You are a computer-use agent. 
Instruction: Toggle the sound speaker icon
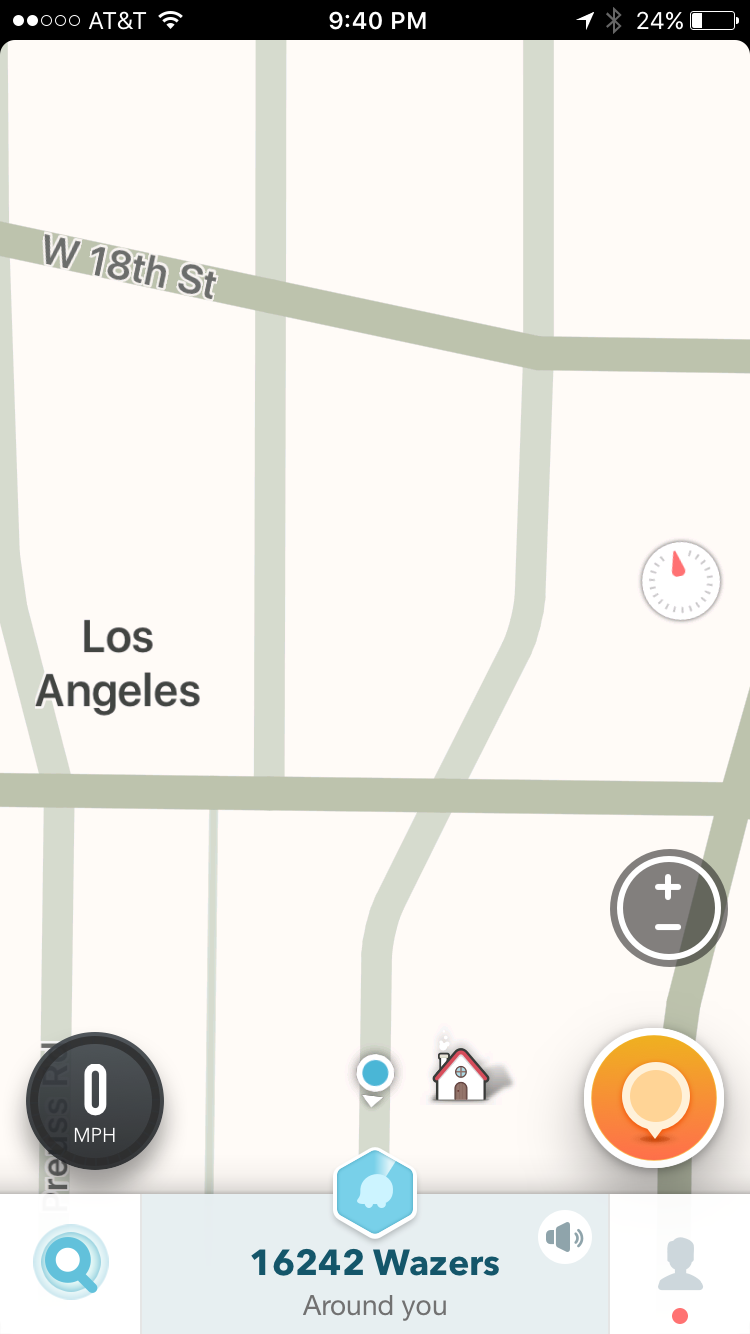coord(565,1238)
